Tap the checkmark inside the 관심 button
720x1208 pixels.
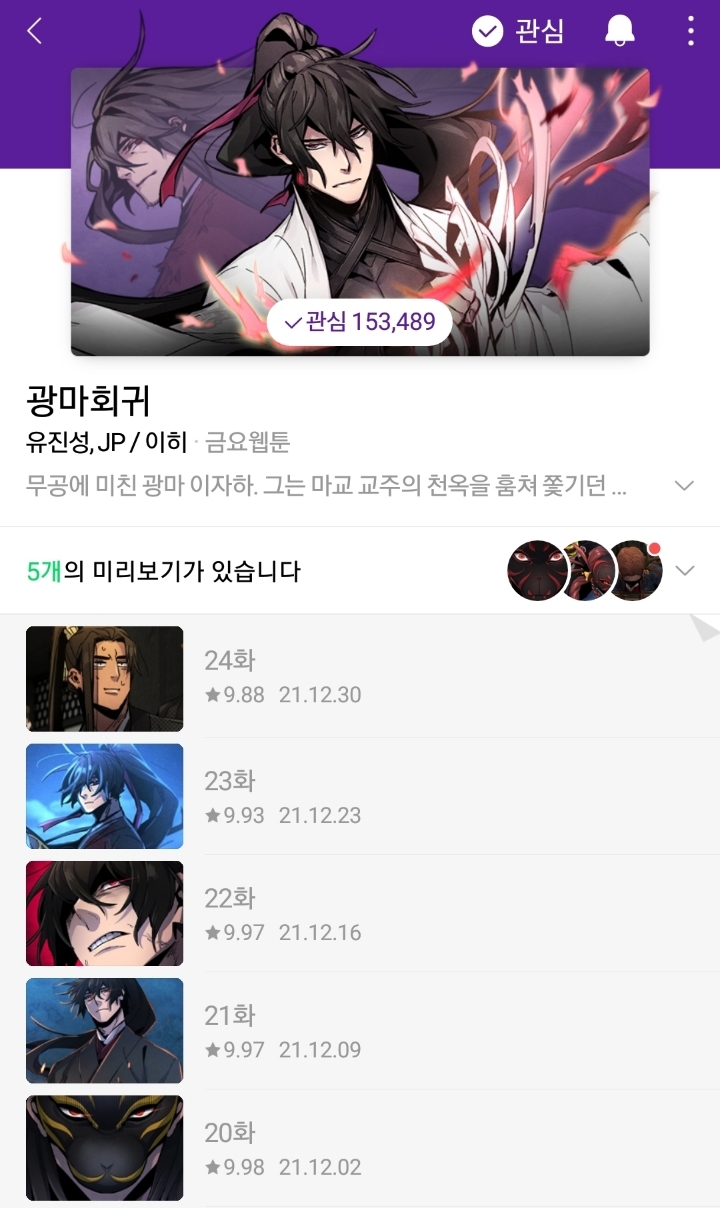click(487, 30)
